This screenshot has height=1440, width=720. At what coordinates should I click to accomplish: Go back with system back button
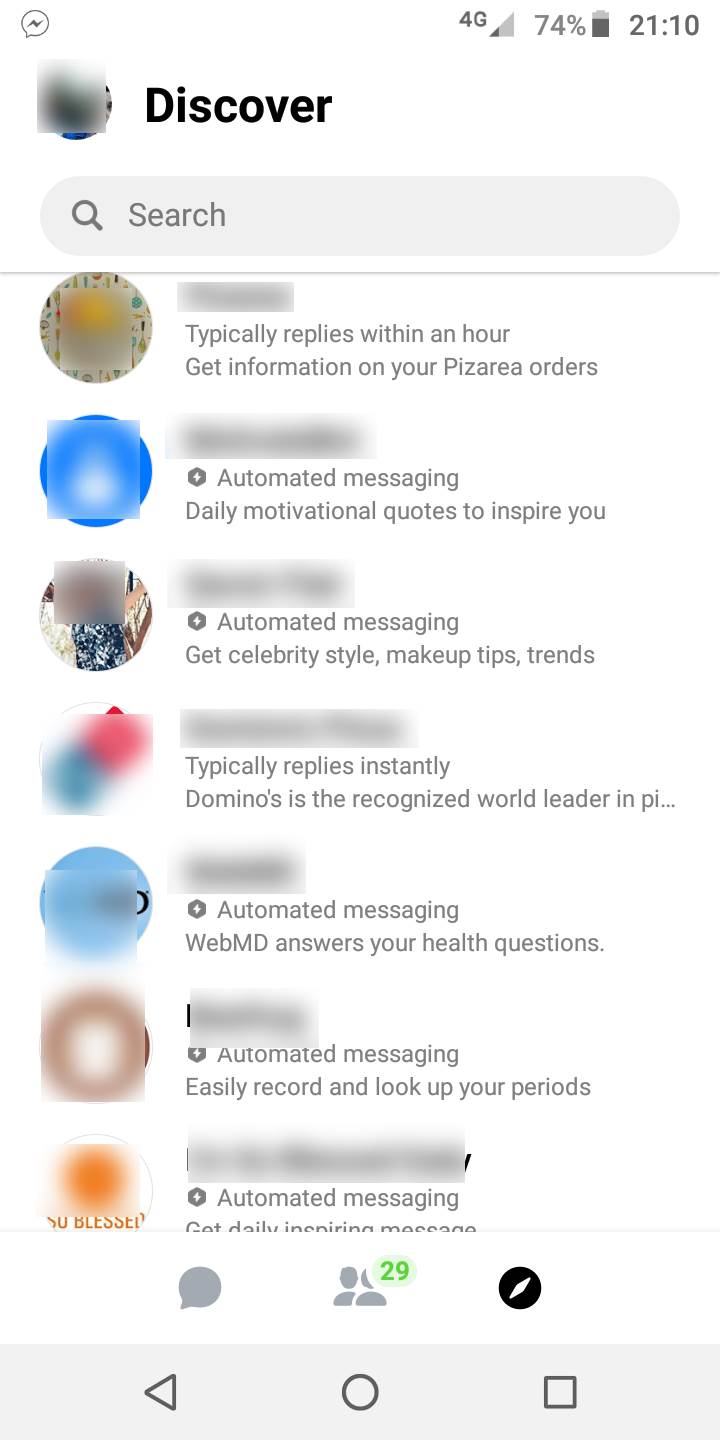161,1392
